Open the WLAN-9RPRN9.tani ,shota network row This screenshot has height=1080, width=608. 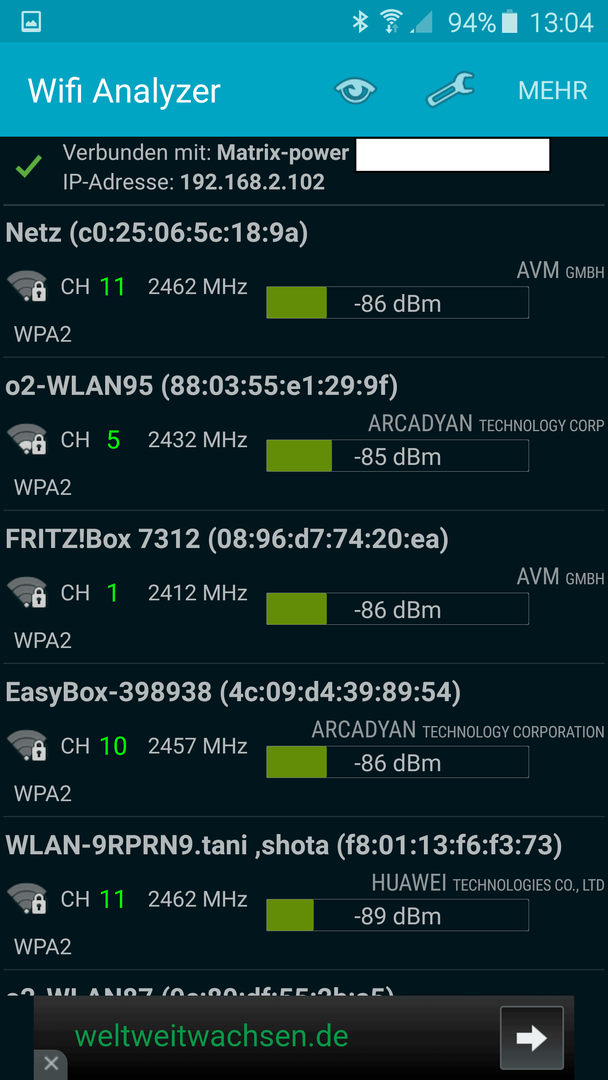click(x=304, y=893)
